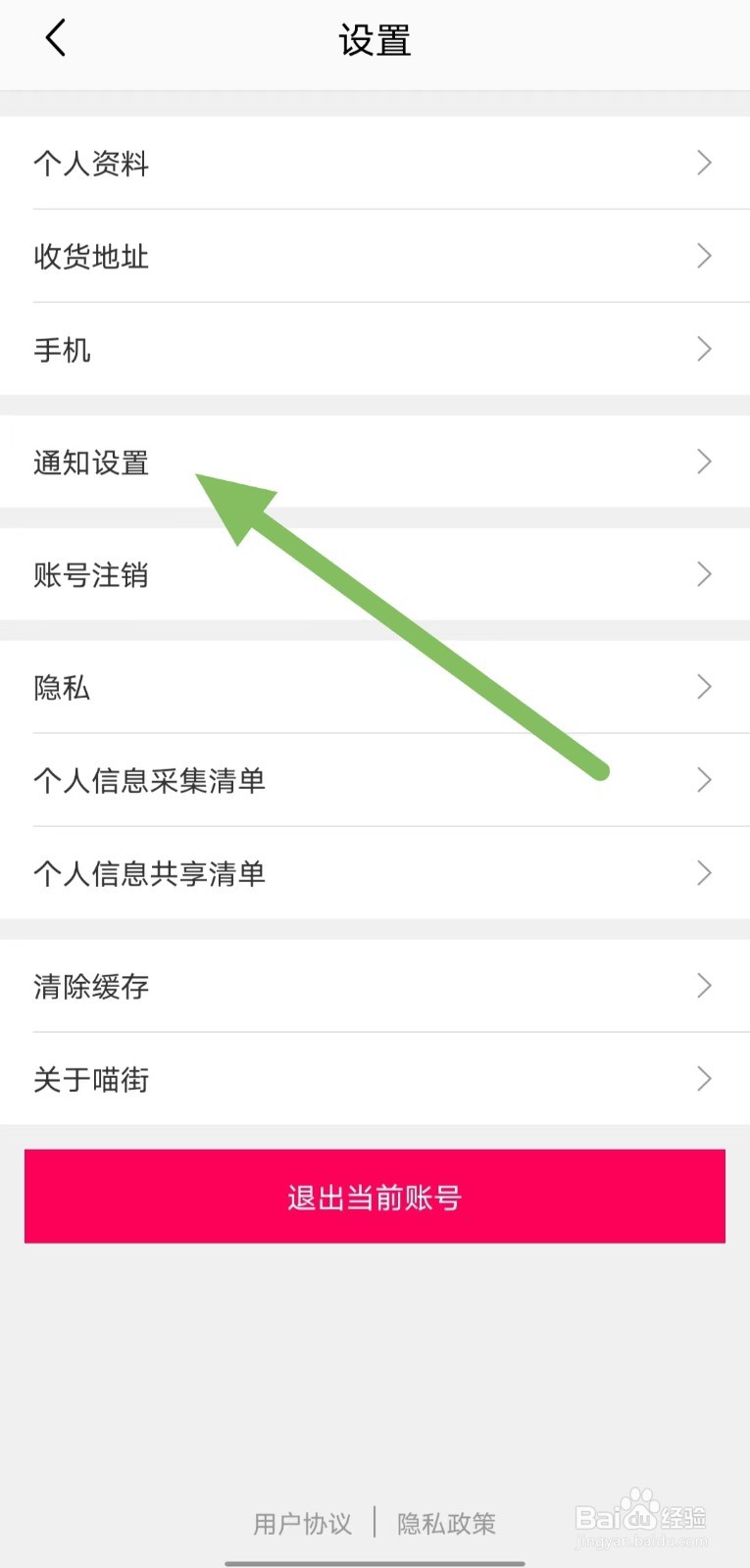Click the chevron next to 收货地址

click(x=703, y=256)
